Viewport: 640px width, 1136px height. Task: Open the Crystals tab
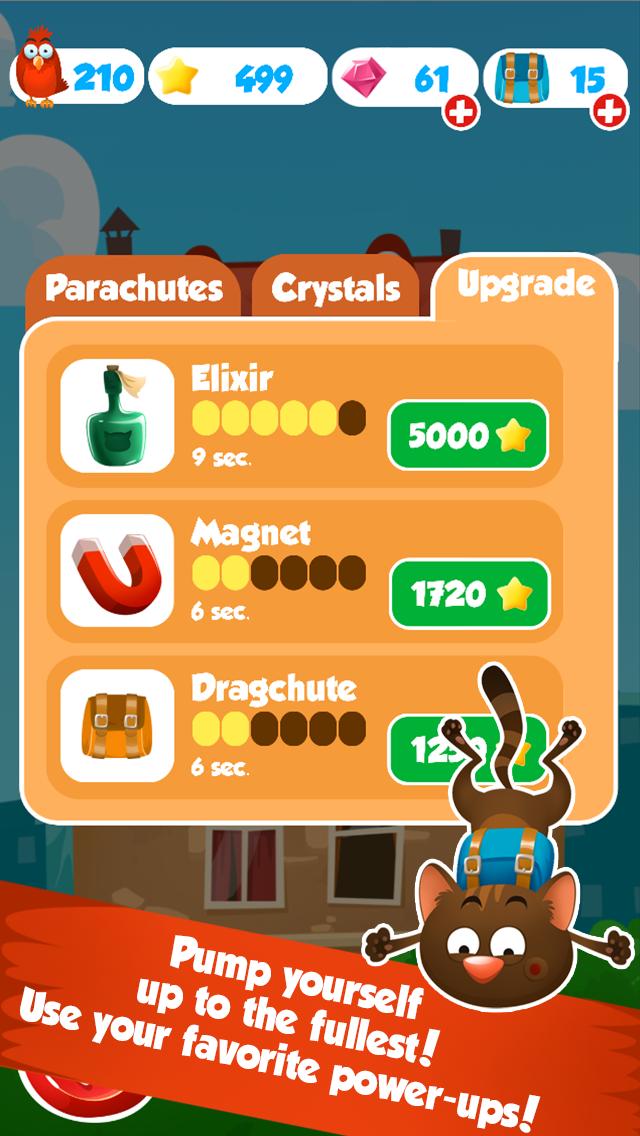pyautogui.click(x=335, y=289)
